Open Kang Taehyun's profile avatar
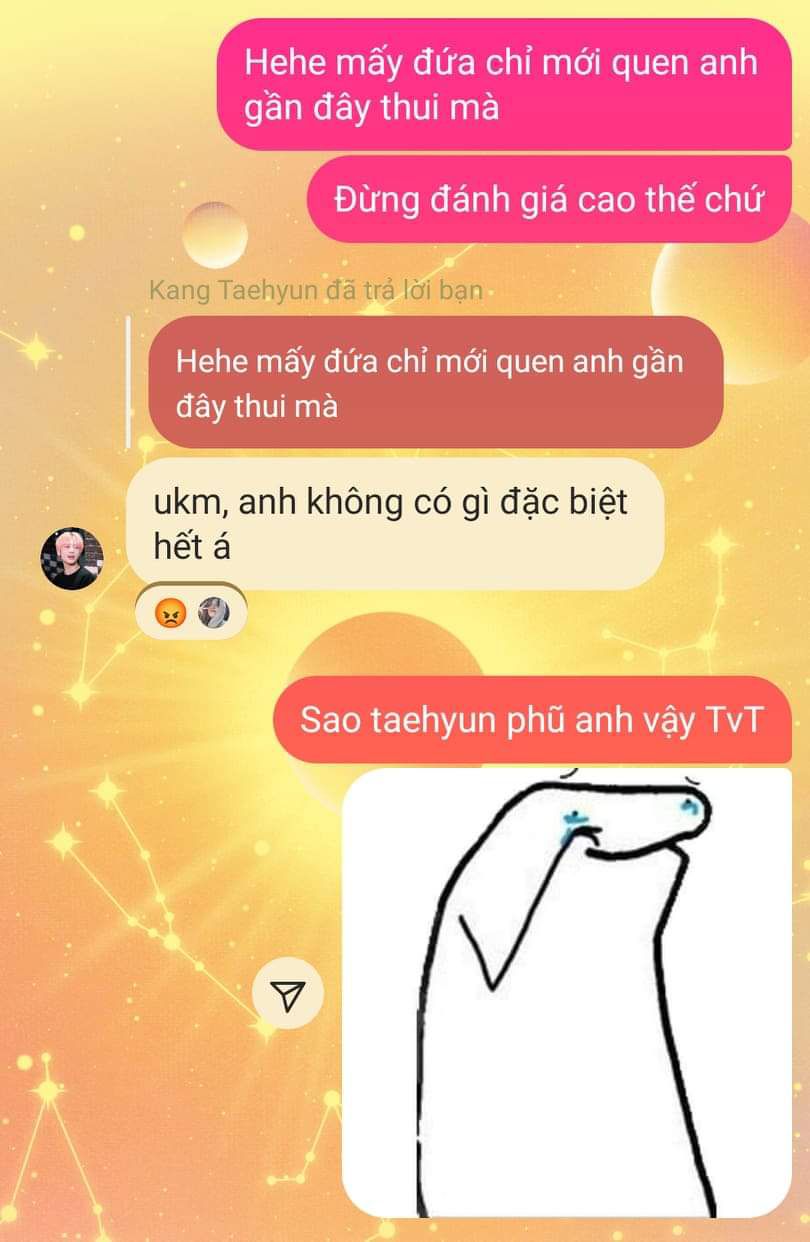810x1242 pixels. pyautogui.click(x=72, y=558)
